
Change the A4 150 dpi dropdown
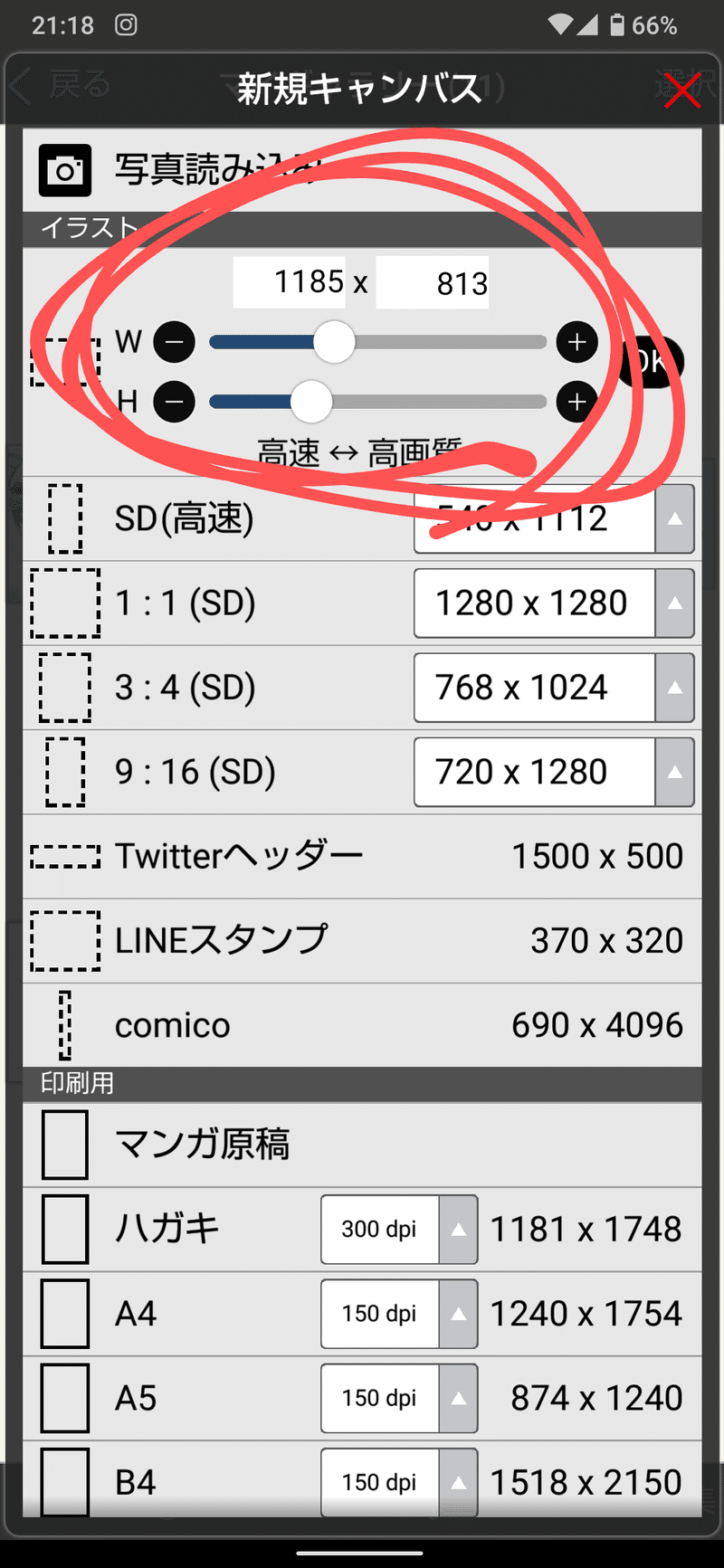point(399,1314)
